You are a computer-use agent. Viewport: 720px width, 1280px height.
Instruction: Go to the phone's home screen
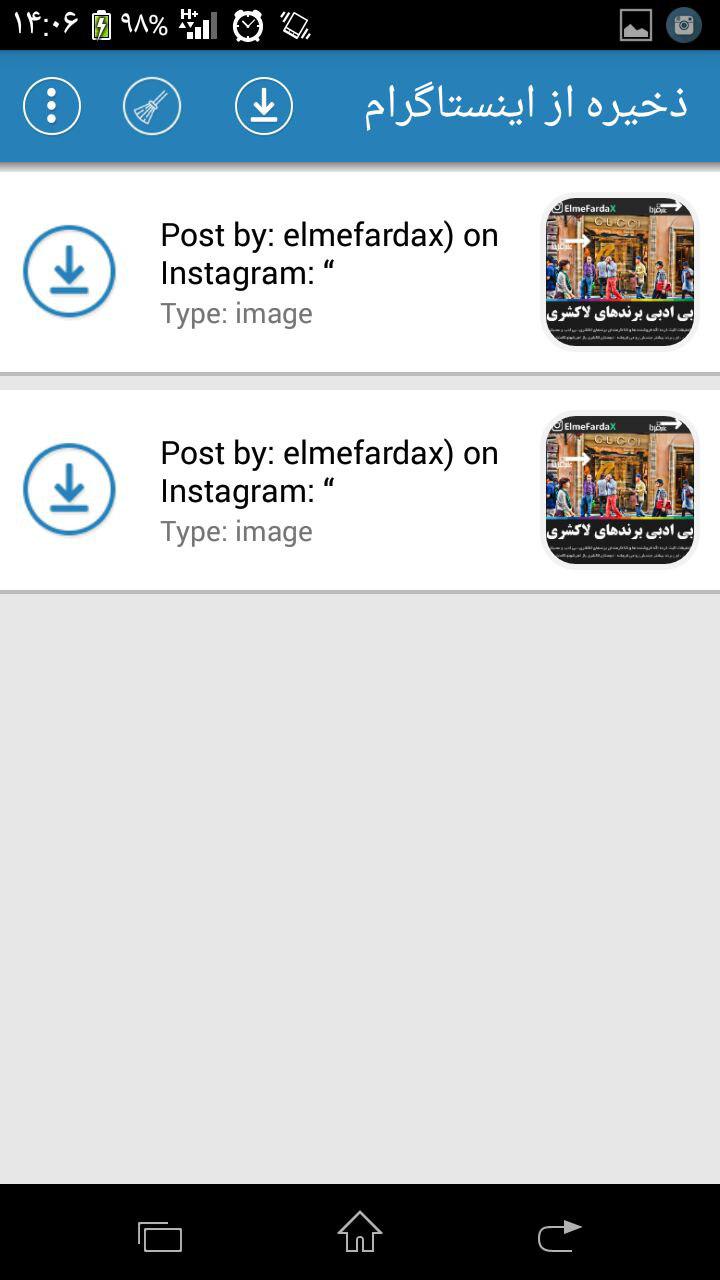360,1233
